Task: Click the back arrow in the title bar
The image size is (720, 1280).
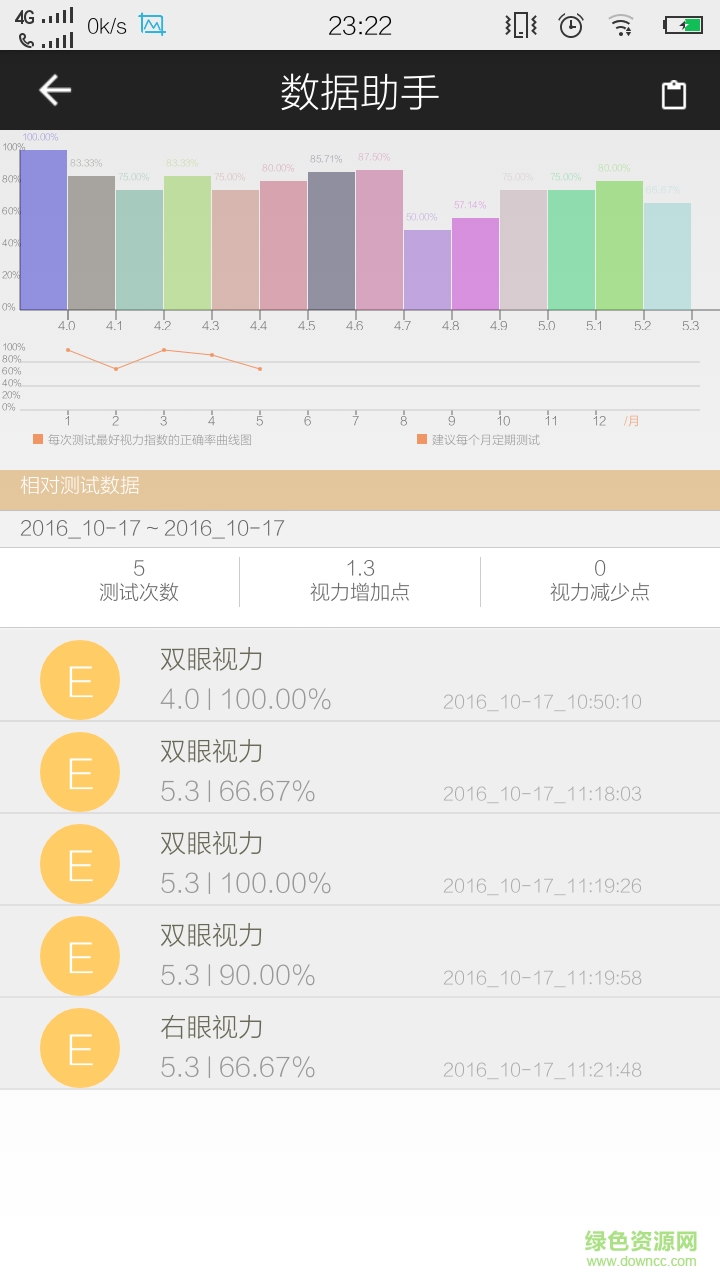Action: (54, 90)
